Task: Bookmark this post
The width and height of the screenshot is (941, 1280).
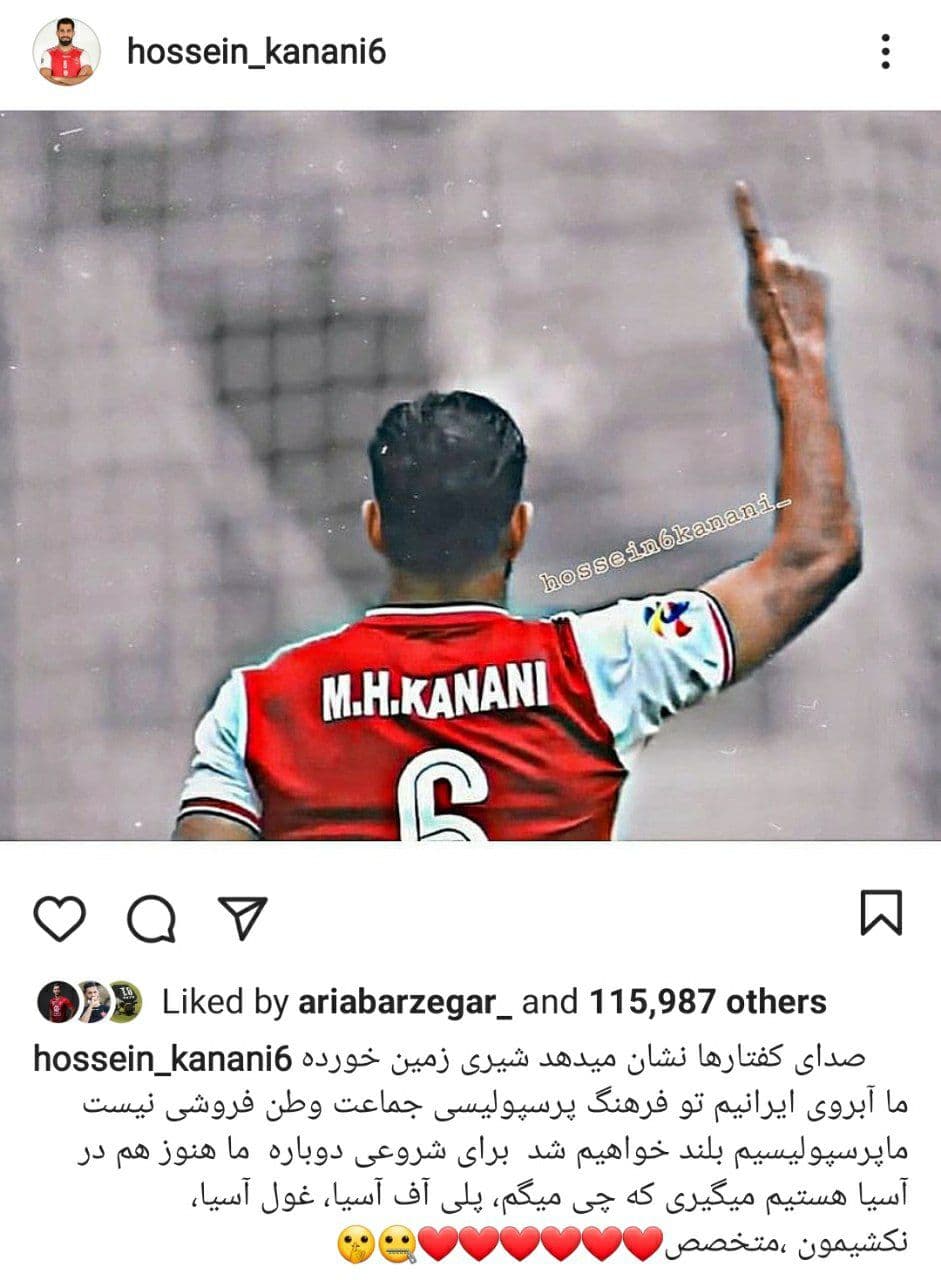Action: coord(881,913)
